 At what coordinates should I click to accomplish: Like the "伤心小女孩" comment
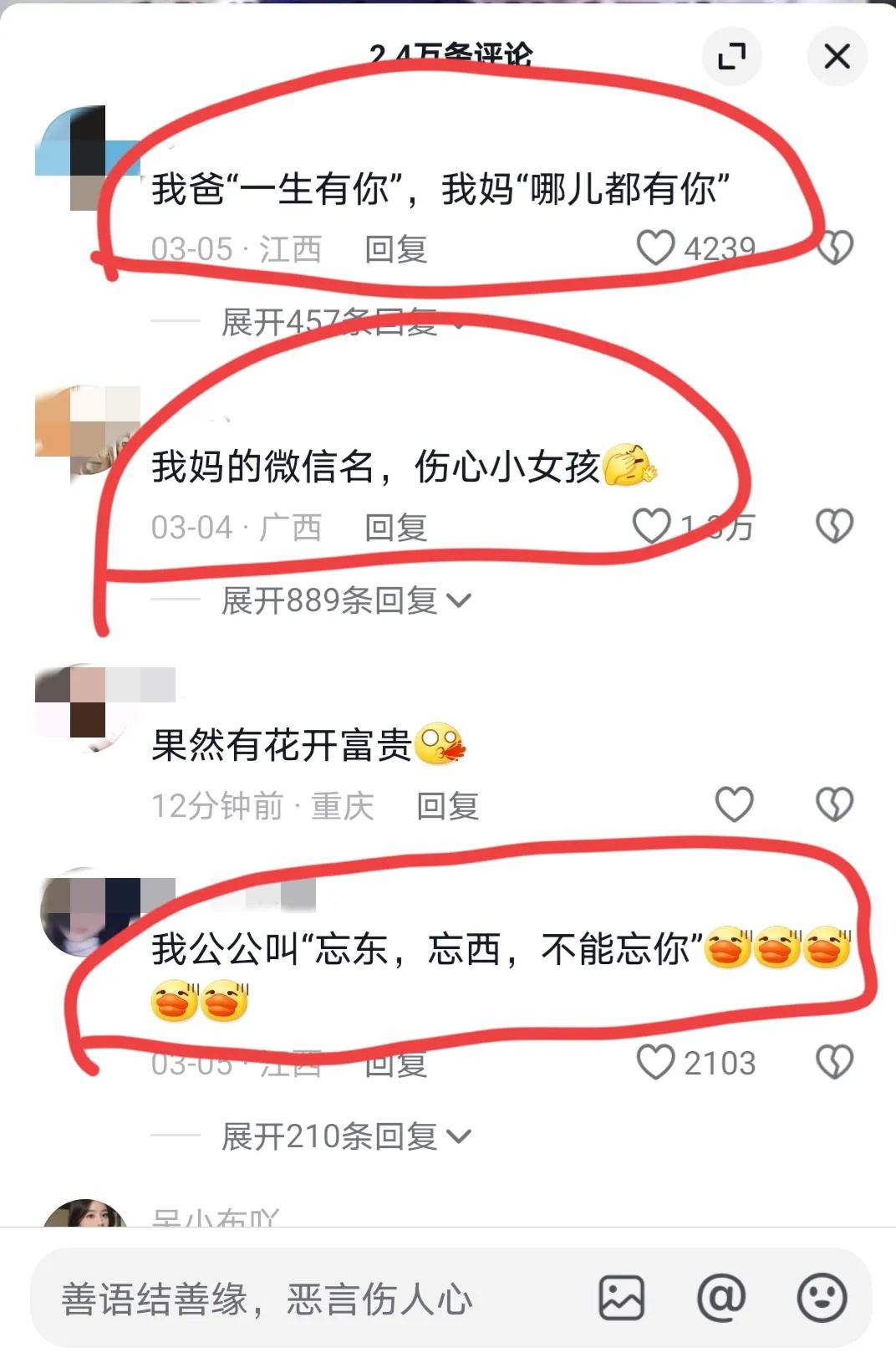click(x=652, y=527)
